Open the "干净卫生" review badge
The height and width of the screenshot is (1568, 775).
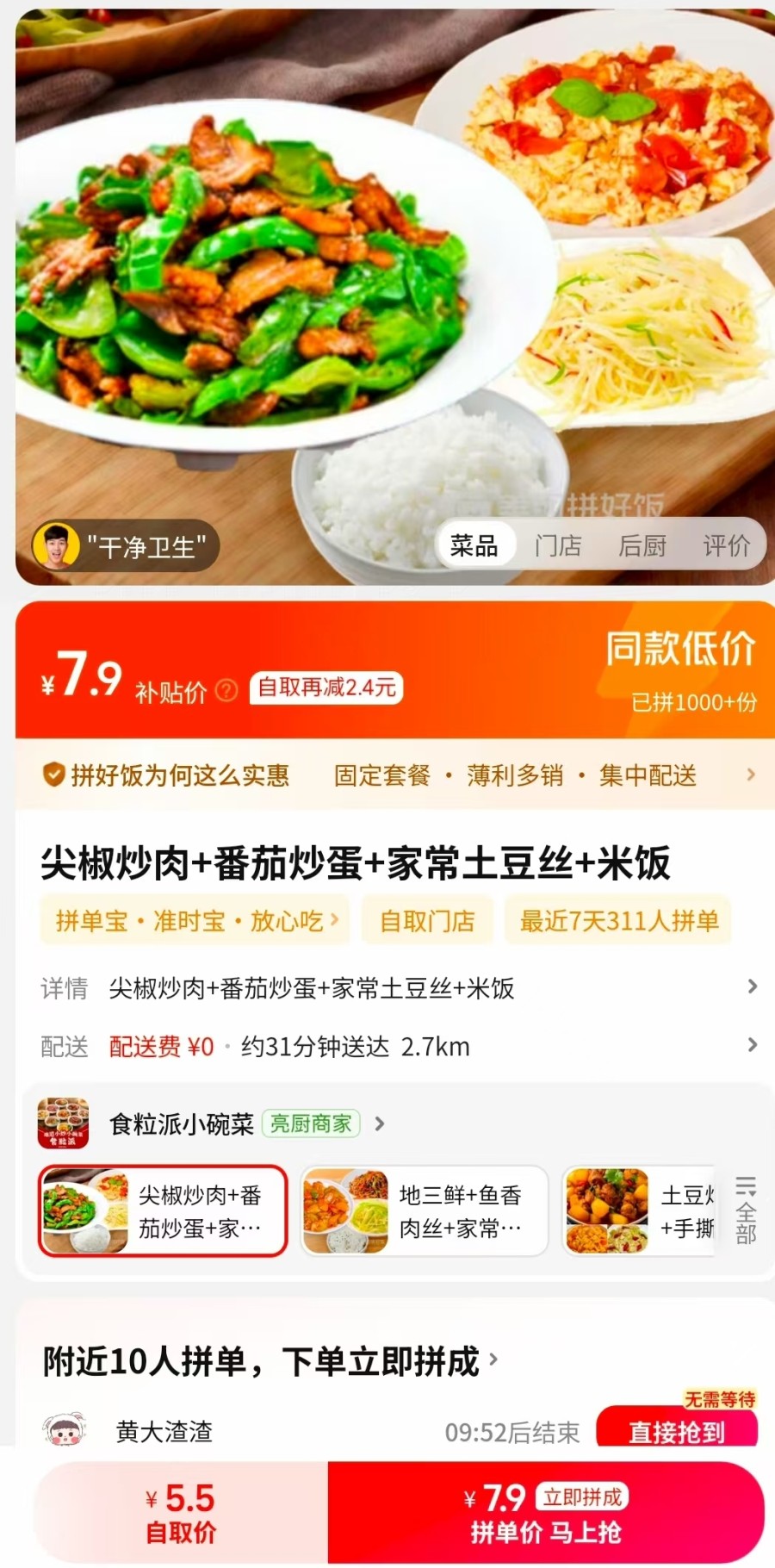pos(125,546)
